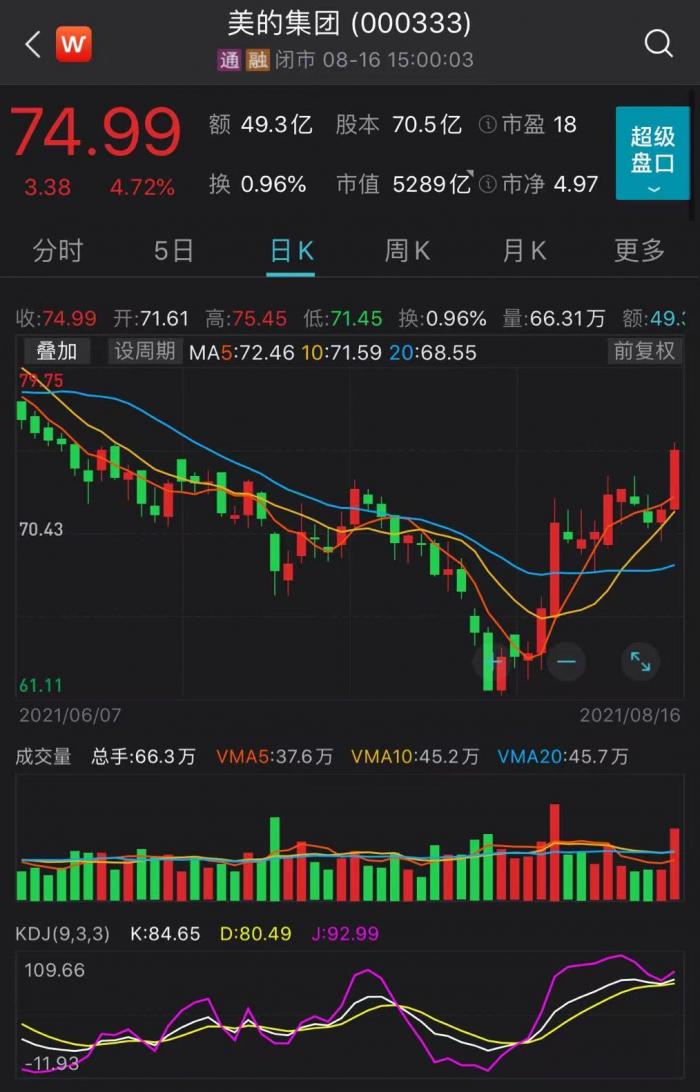
Task: View the info icon beside 市盈
Action: pos(488,125)
